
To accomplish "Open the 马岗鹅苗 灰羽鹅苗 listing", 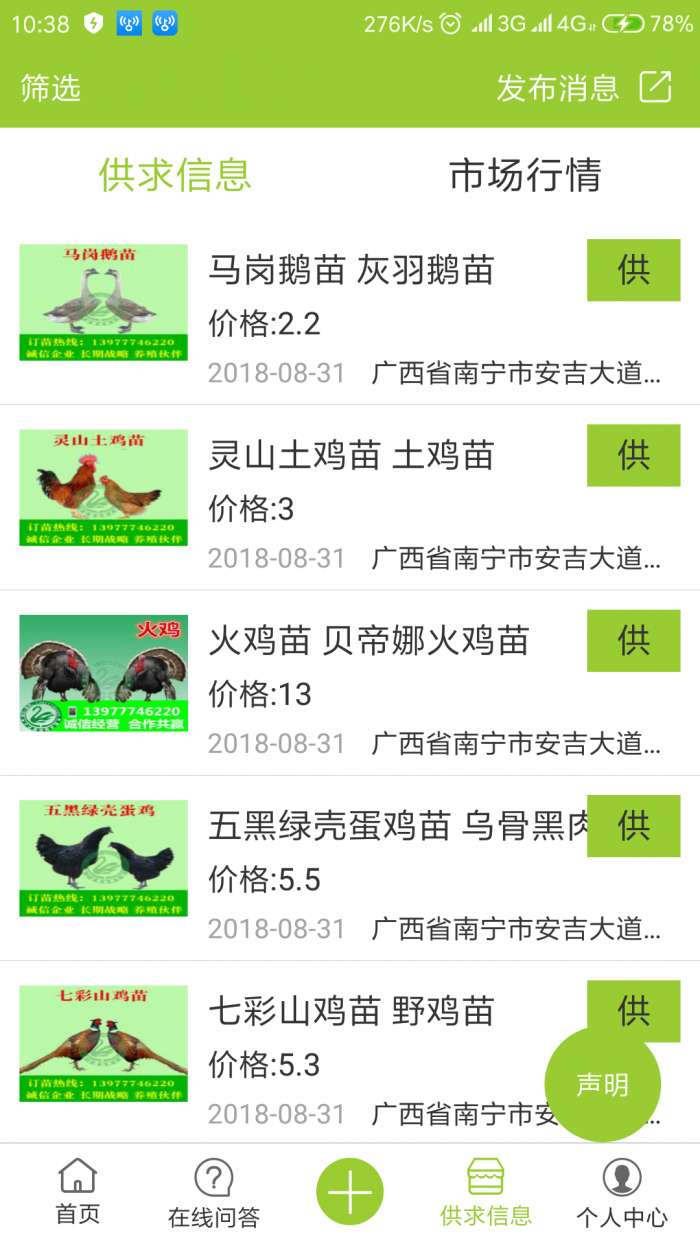I will 350,270.
